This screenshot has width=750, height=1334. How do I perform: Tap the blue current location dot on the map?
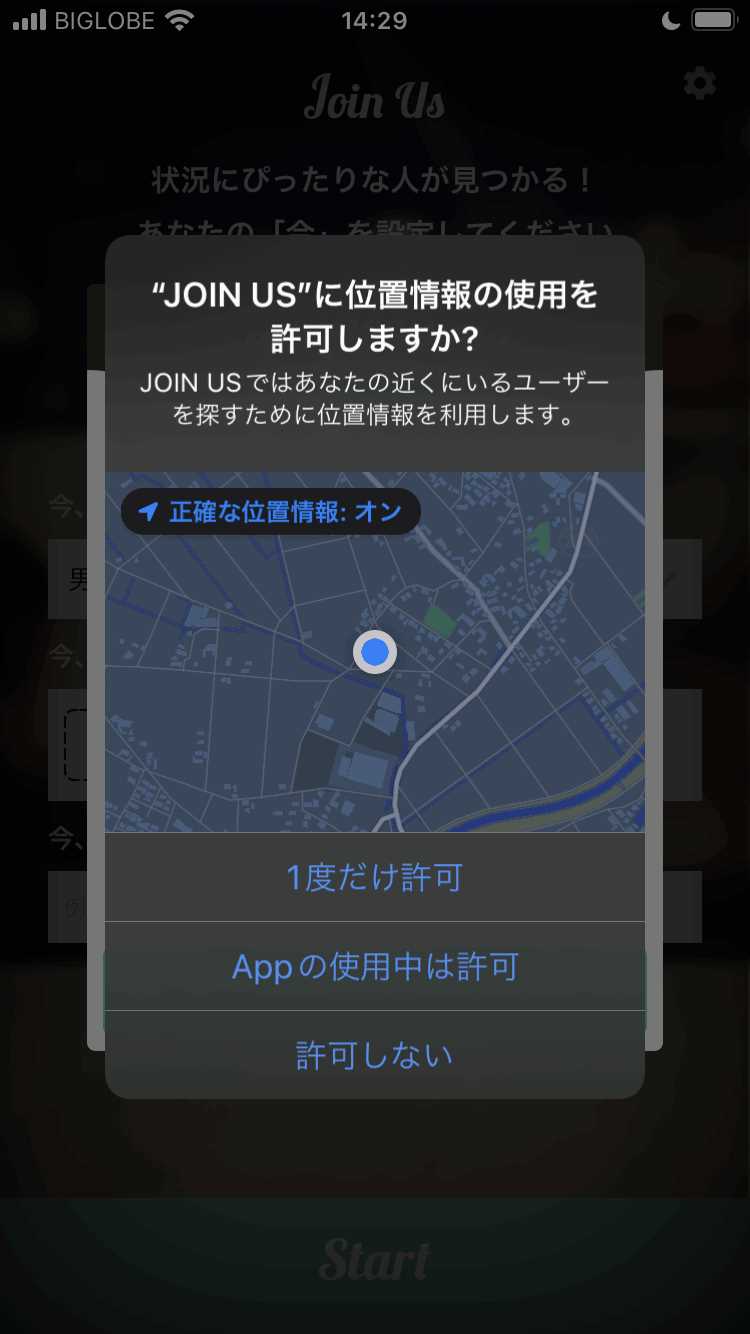[374, 652]
